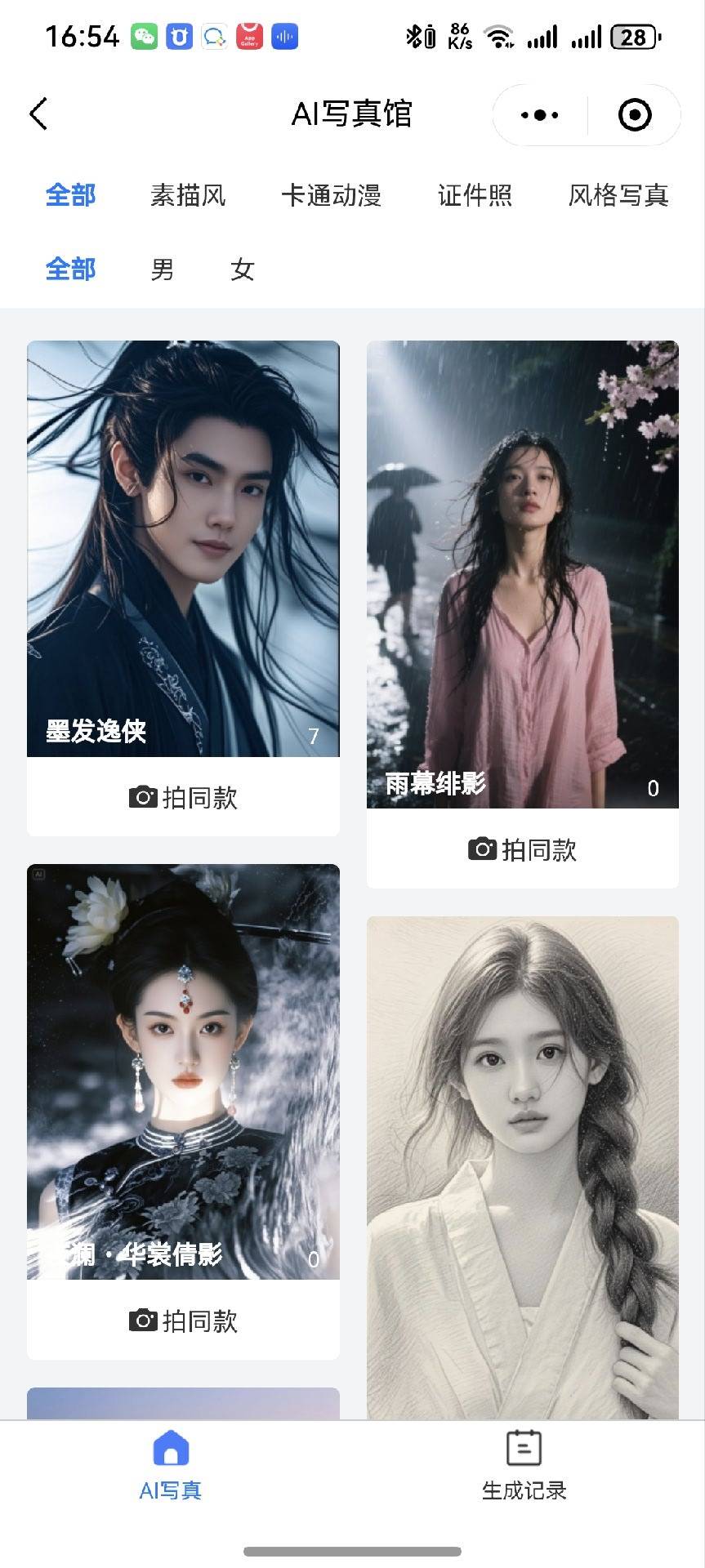Open the mini program more options menu

[539, 115]
